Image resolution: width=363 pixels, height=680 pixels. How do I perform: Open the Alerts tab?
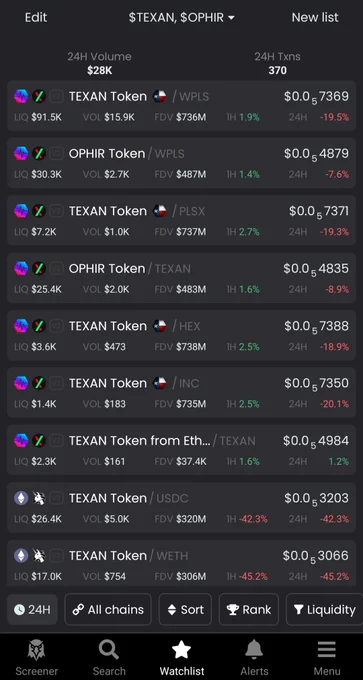tap(254, 658)
